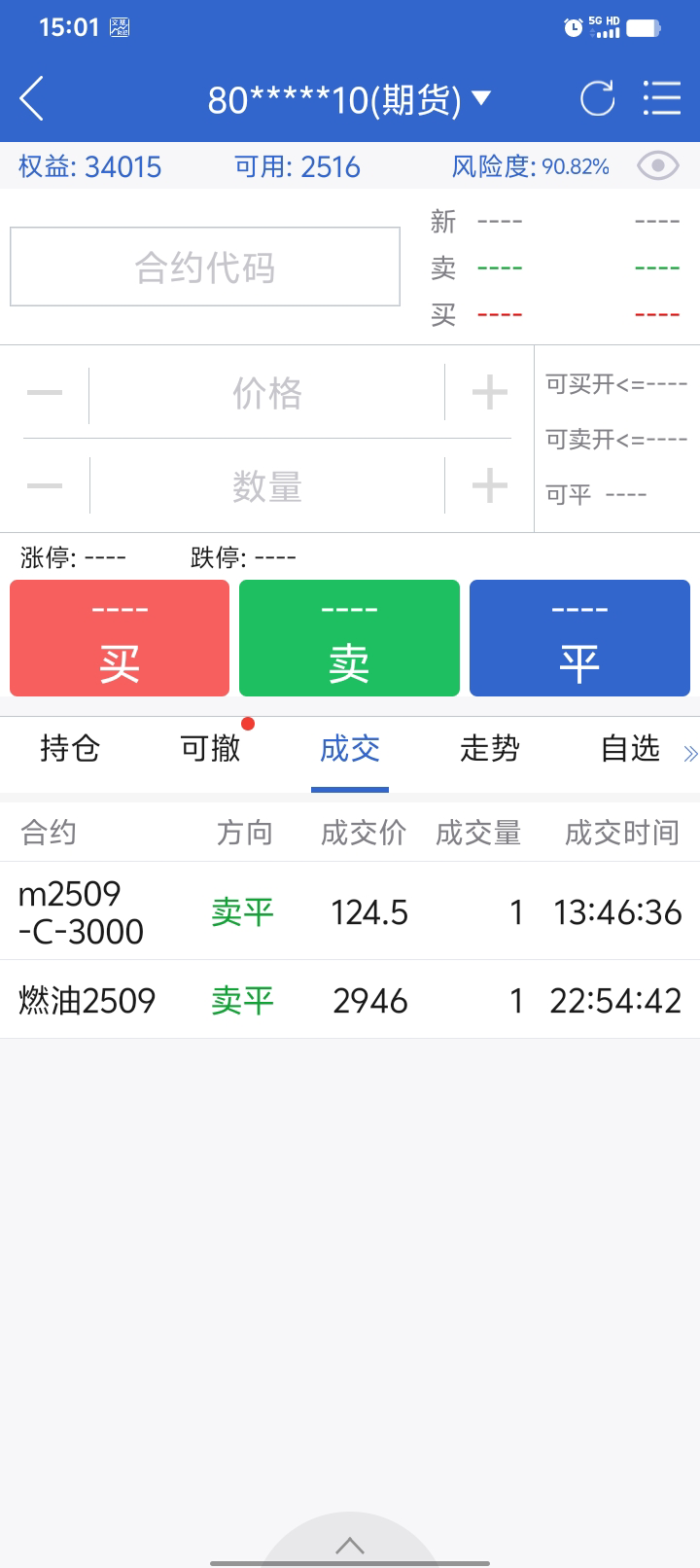The height and width of the screenshot is (1568, 700).
Task: Decrease the 数量 value
Action: pos(45,485)
